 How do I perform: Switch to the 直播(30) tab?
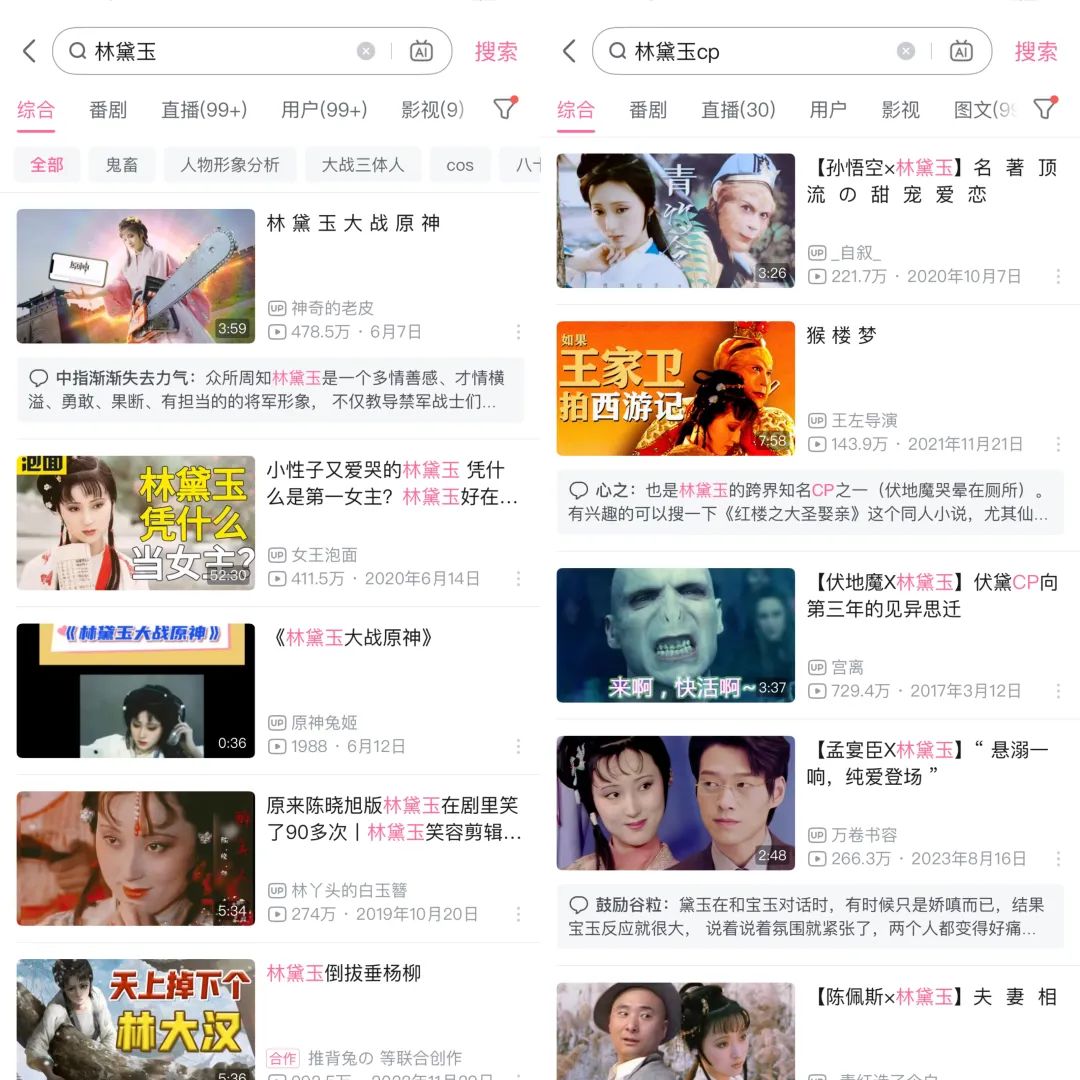(x=738, y=110)
